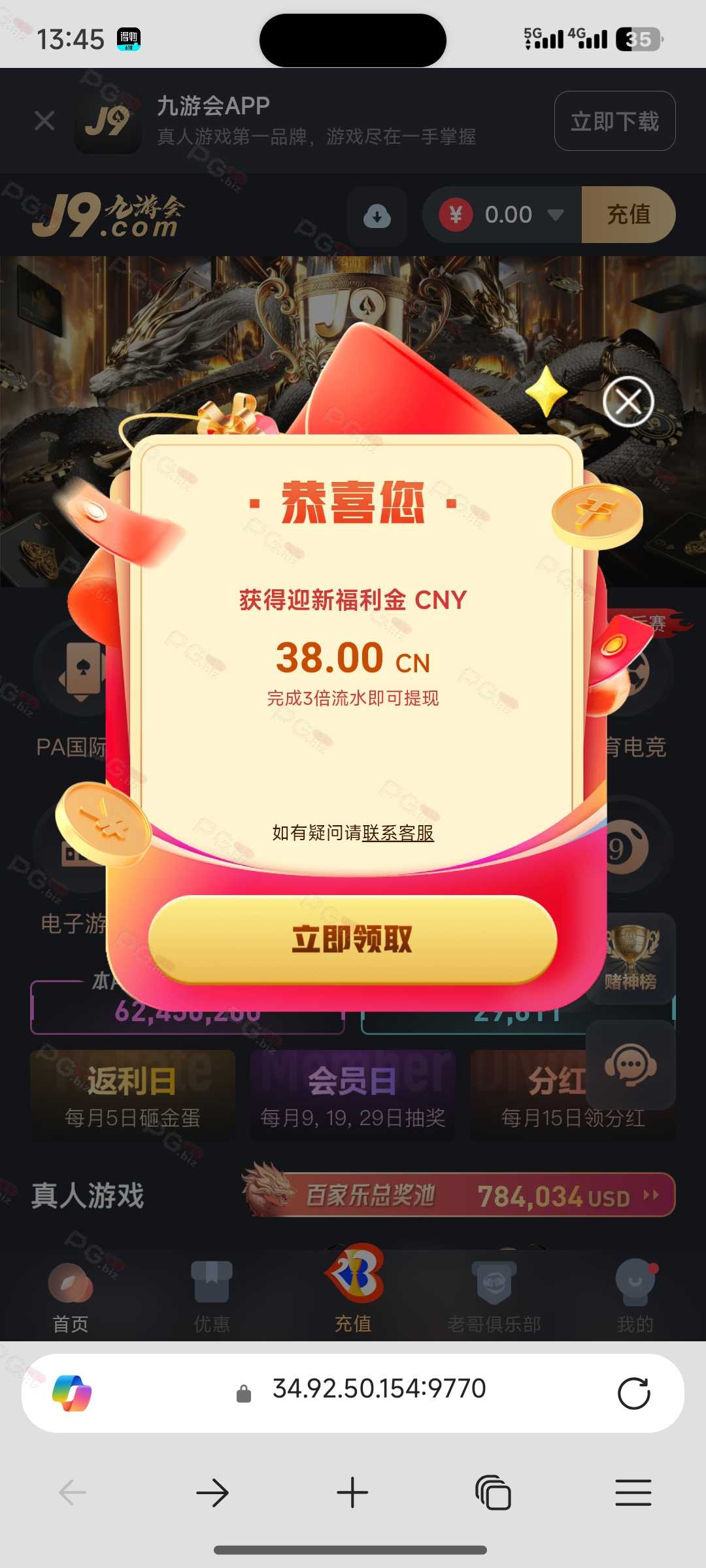Reload the page in the browser
The width and height of the screenshot is (706, 1568).
[x=633, y=1394]
